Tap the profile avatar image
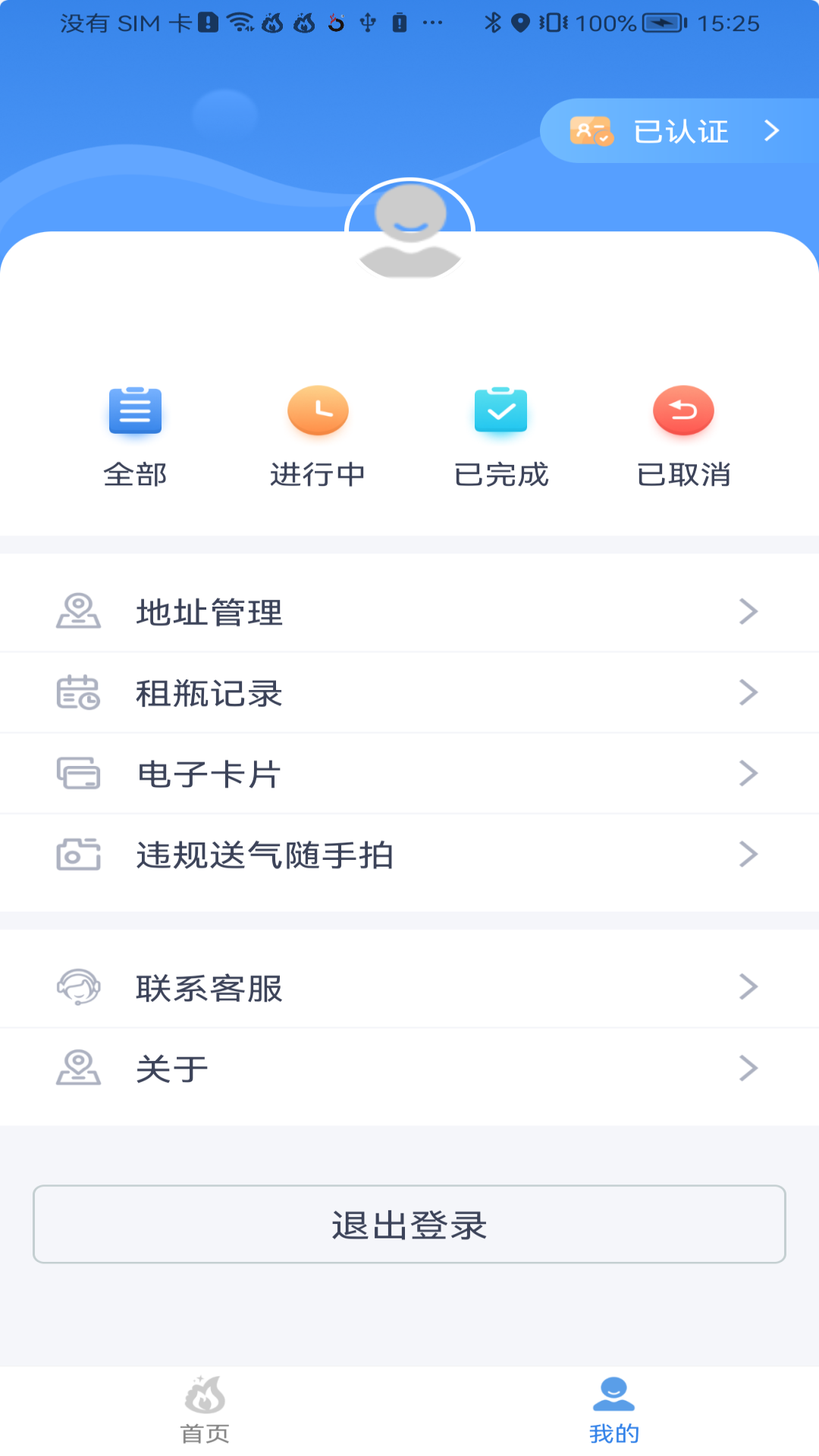Viewport: 819px width, 1456px height. (x=409, y=227)
